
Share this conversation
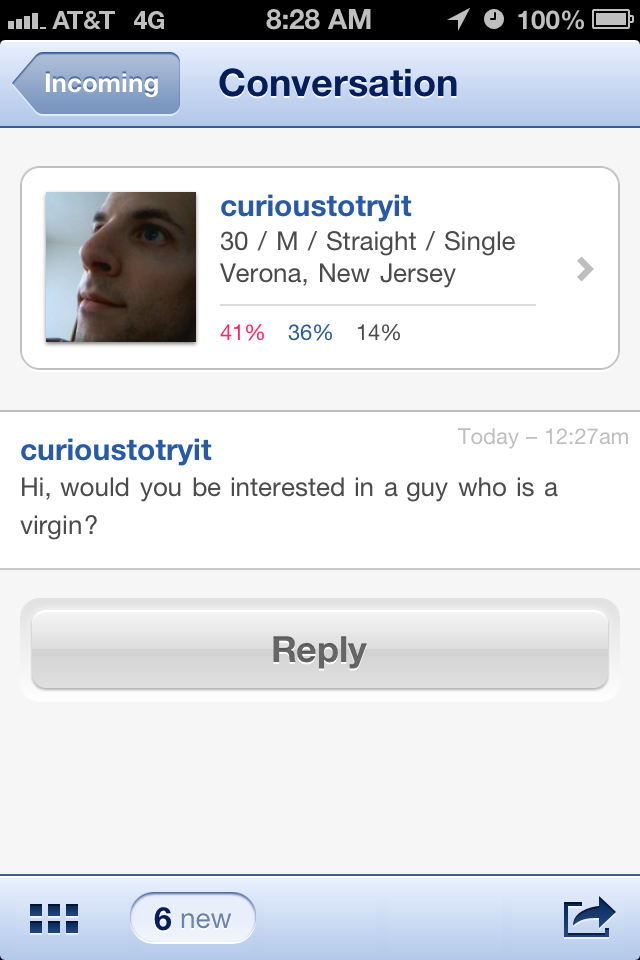pos(588,918)
